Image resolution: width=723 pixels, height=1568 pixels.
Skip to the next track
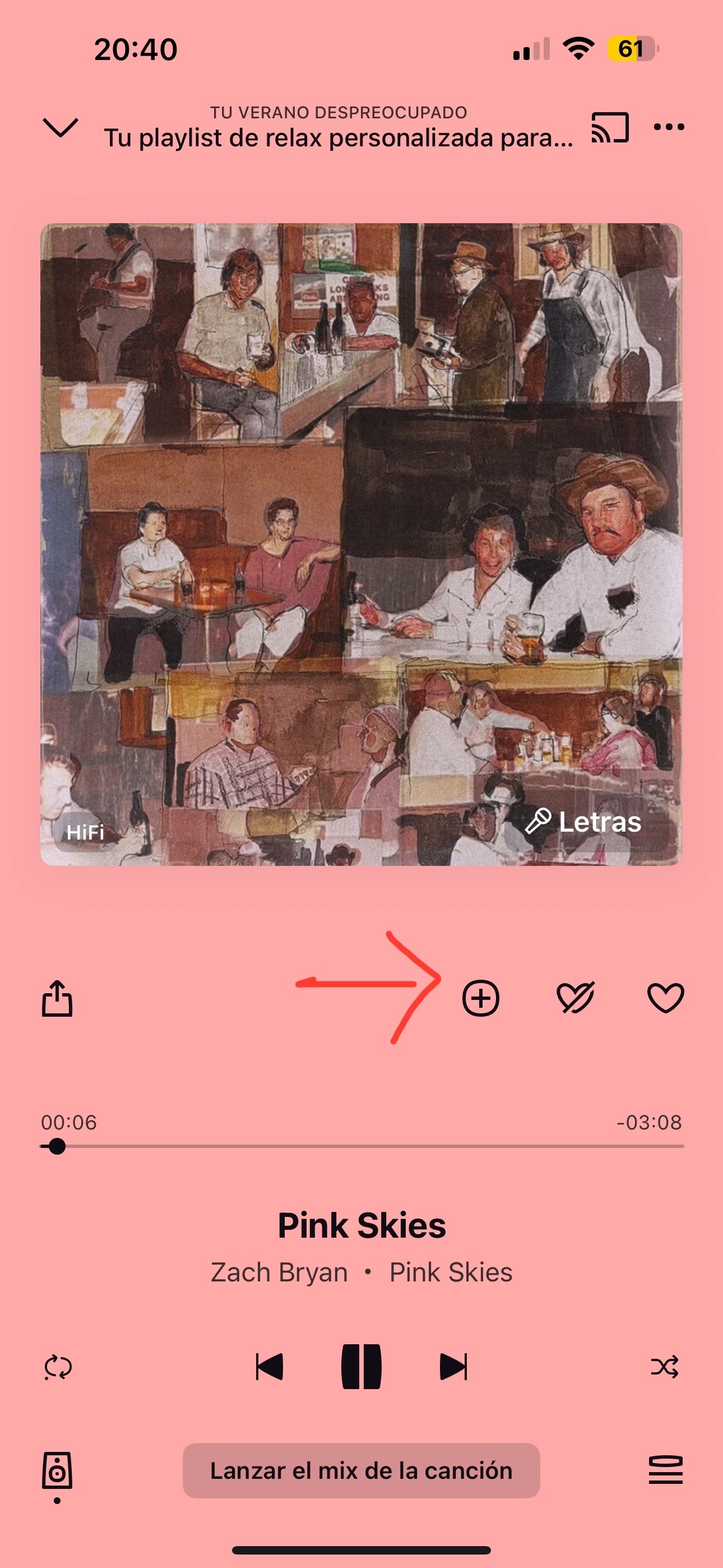tap(453, 1367)
